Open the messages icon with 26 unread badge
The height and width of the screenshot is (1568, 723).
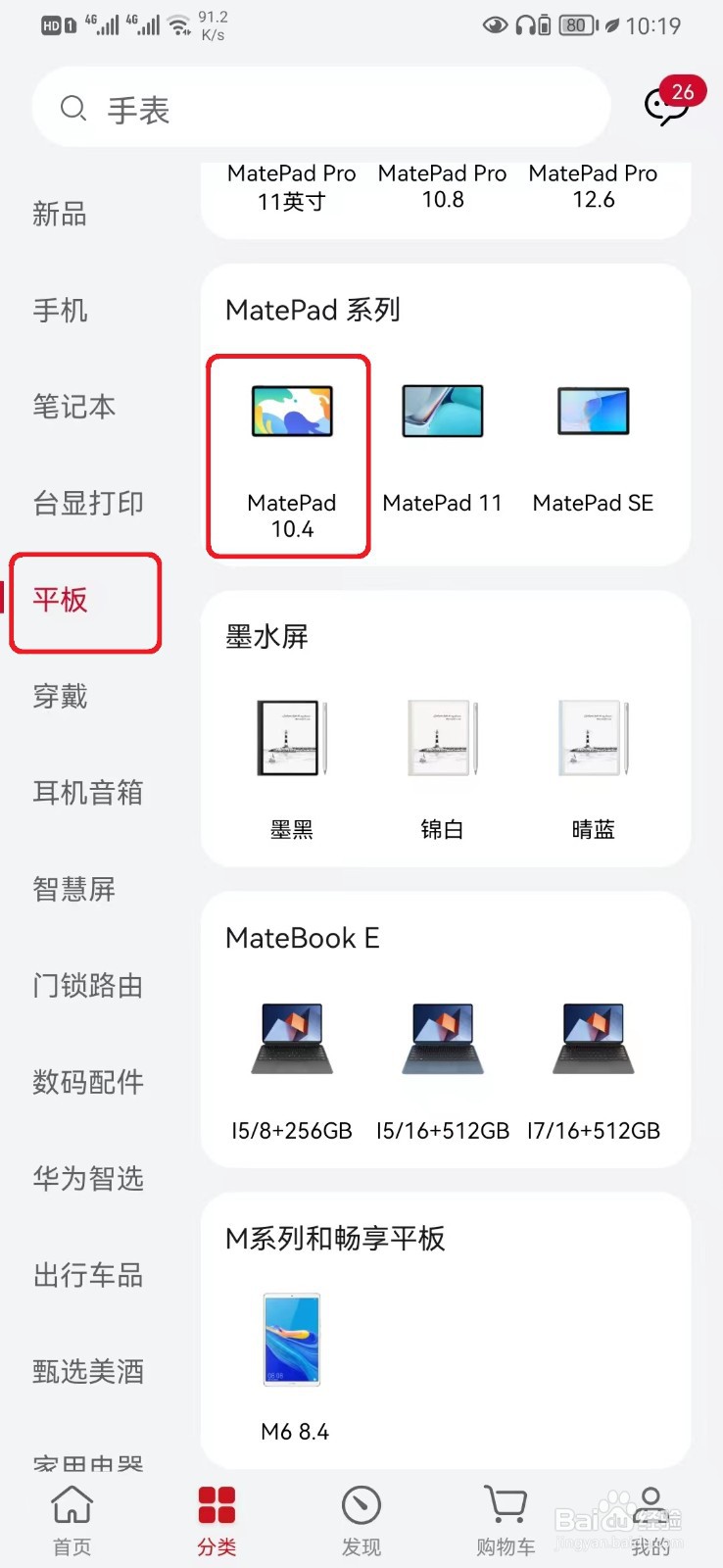pyautogui.click(x=669, y=108)
